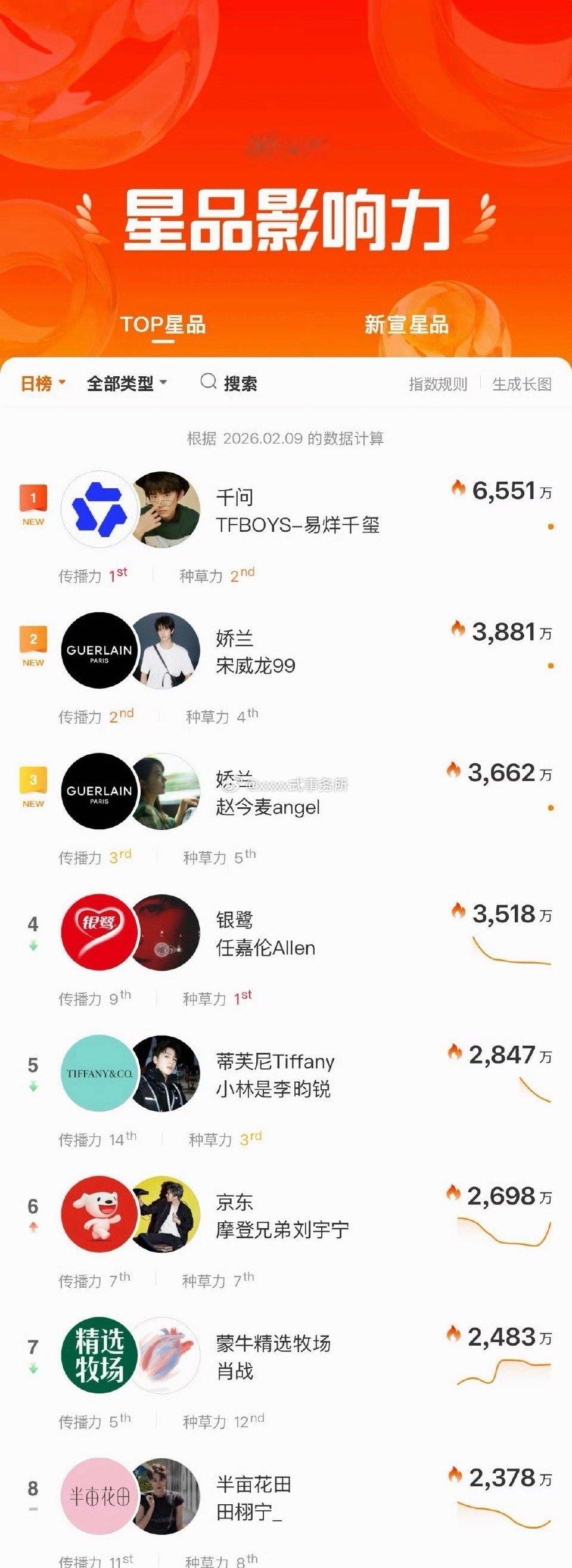Expand the 全部类型 category filter
The height and width of the screenshot is (1568, 572).
pos(122,382)
